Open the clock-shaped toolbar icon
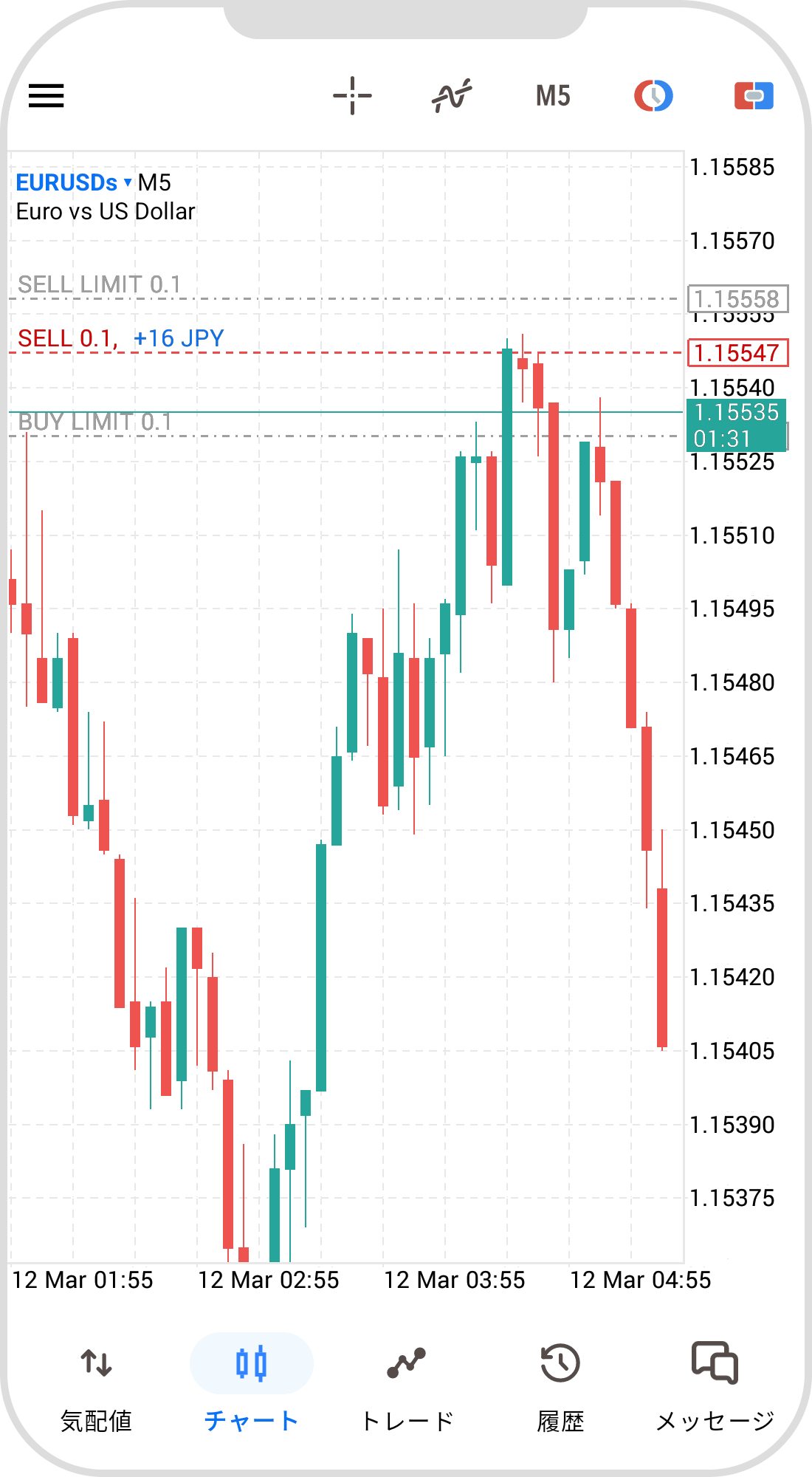 653,96
